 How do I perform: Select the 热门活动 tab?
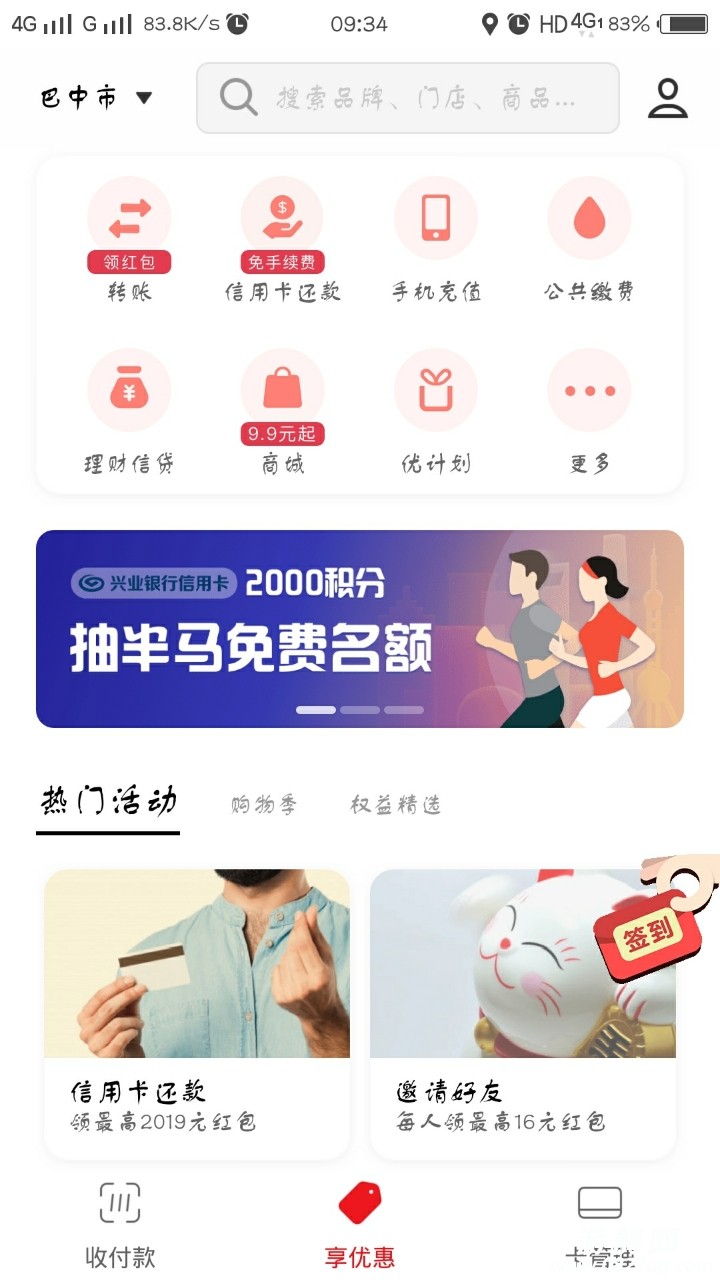108,802
